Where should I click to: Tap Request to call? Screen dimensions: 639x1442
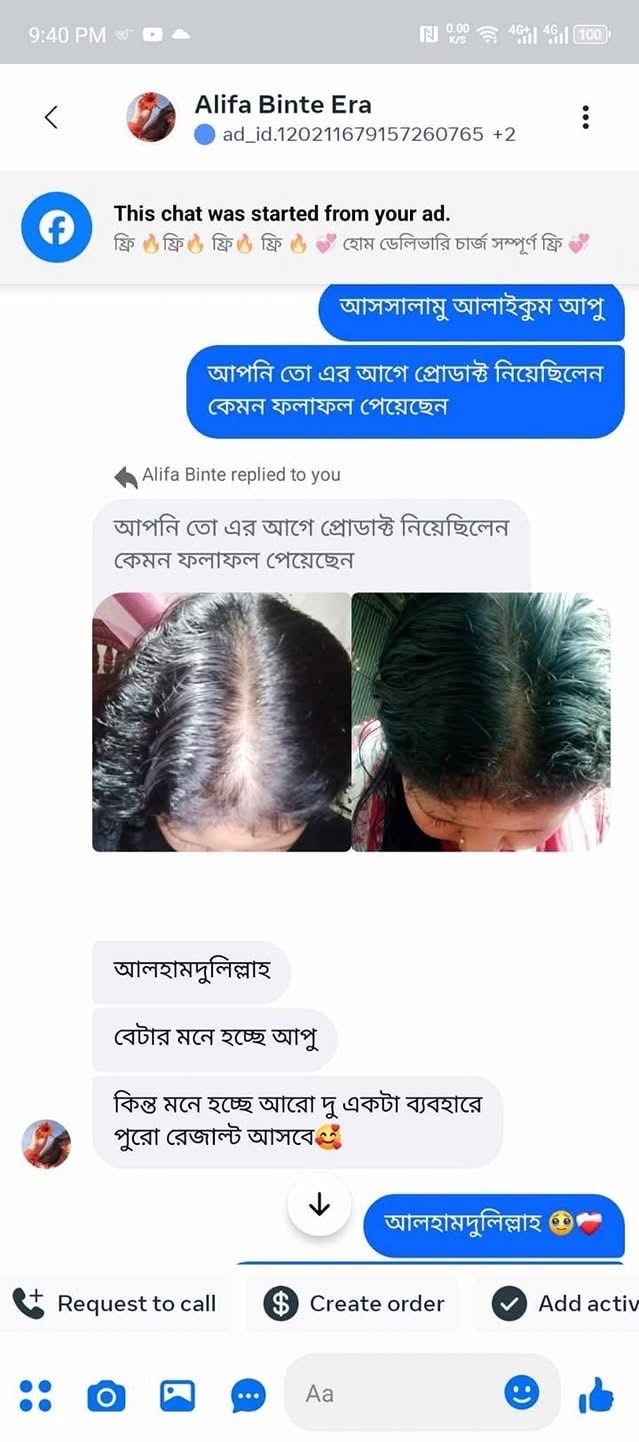pos(115,1303)
